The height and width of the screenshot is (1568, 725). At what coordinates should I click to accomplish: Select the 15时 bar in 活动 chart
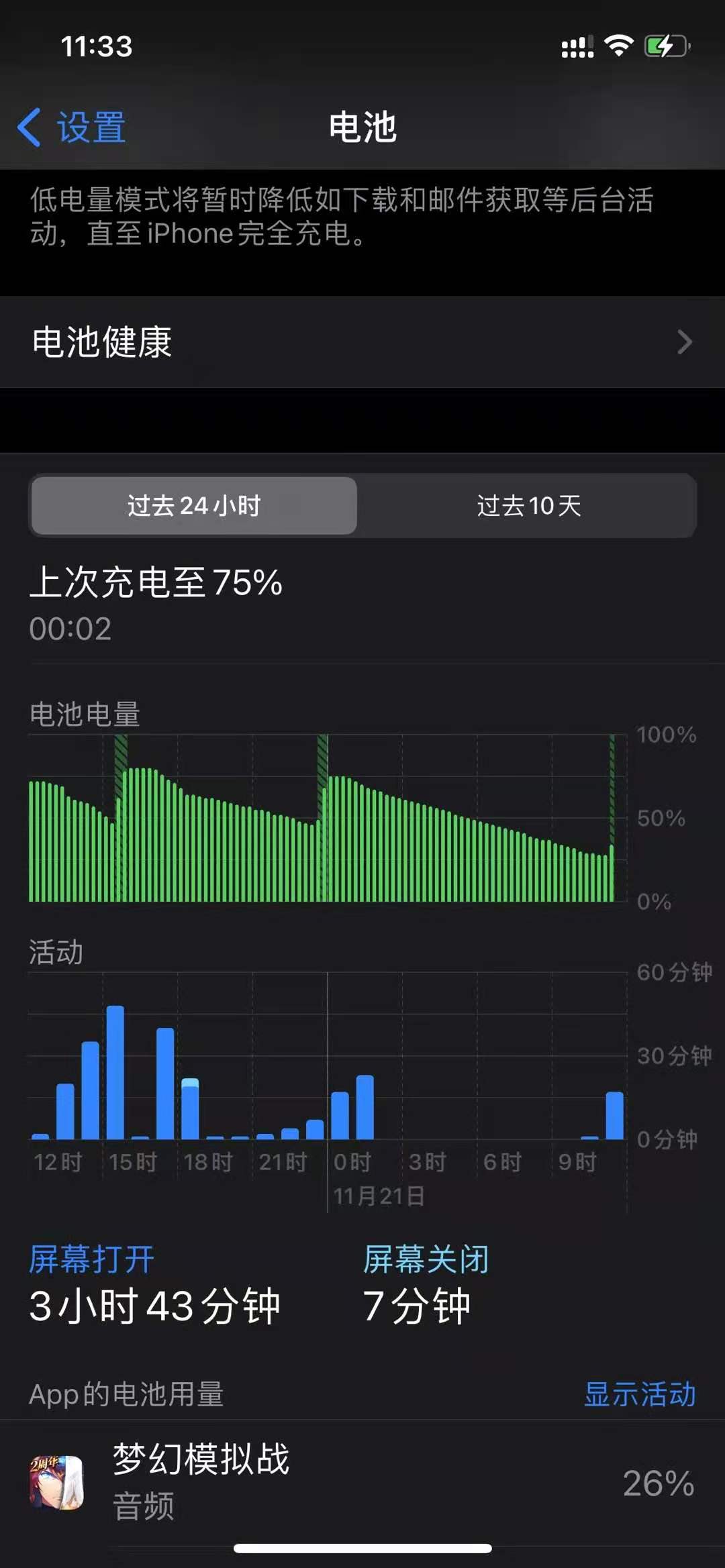pos(115,1072)
